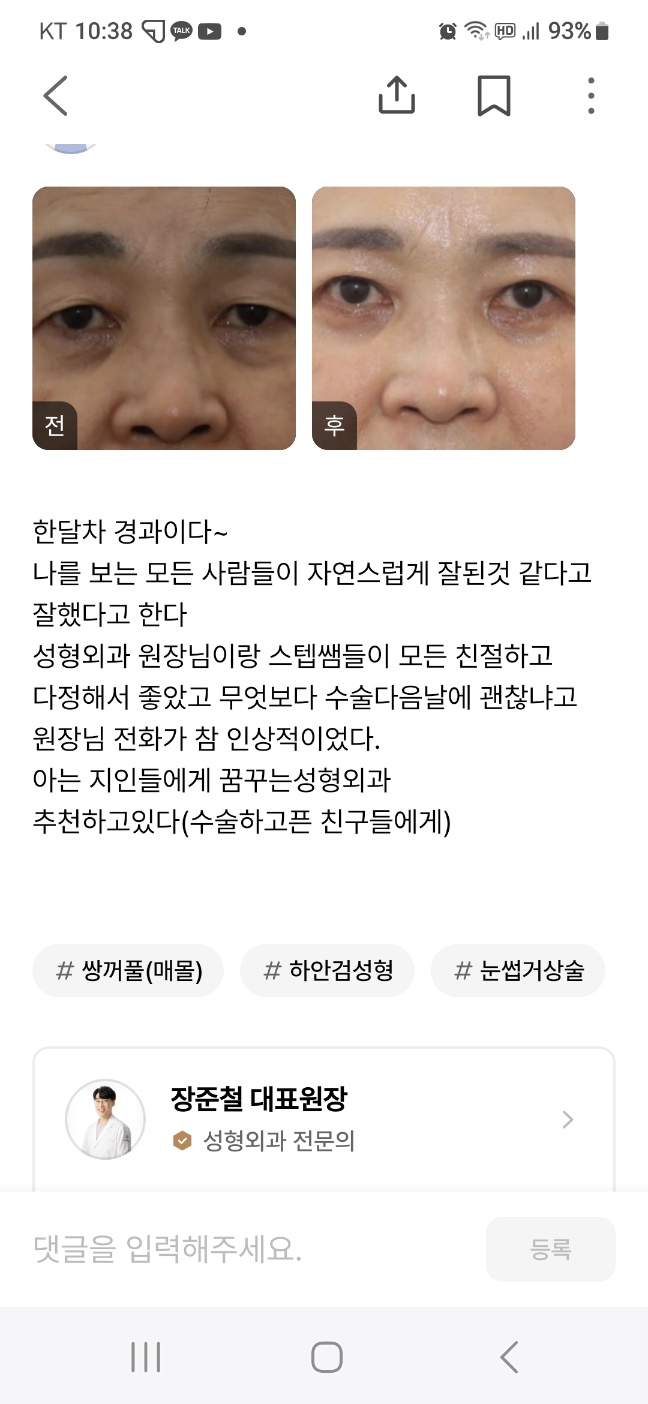Select the 눈썹거상술 hashtag chip
648x1404 pixels.
(x=518, y=970)
